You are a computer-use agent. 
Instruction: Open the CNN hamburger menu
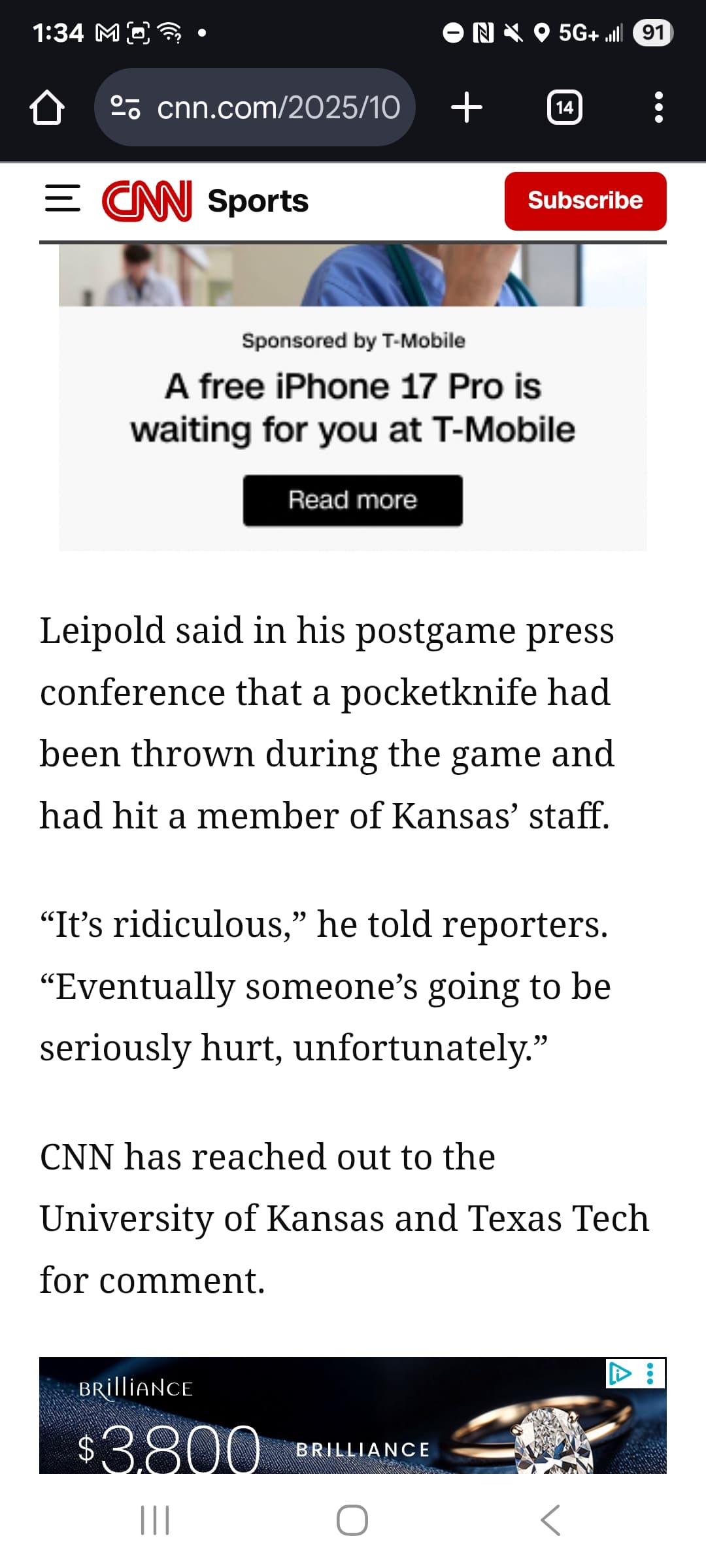(x=63, y=198)
